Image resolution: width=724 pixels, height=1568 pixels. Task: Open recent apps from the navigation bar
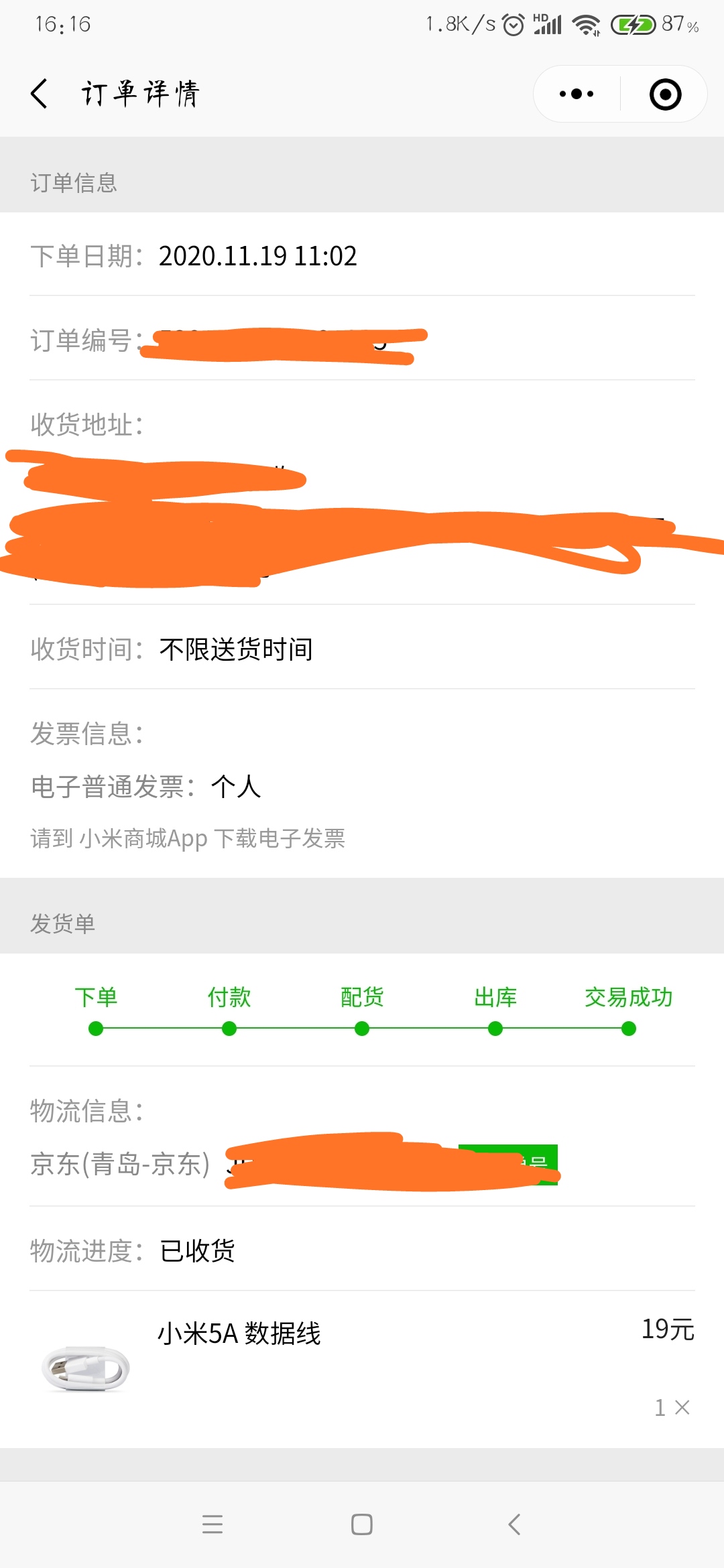[x=213, y=1524]
